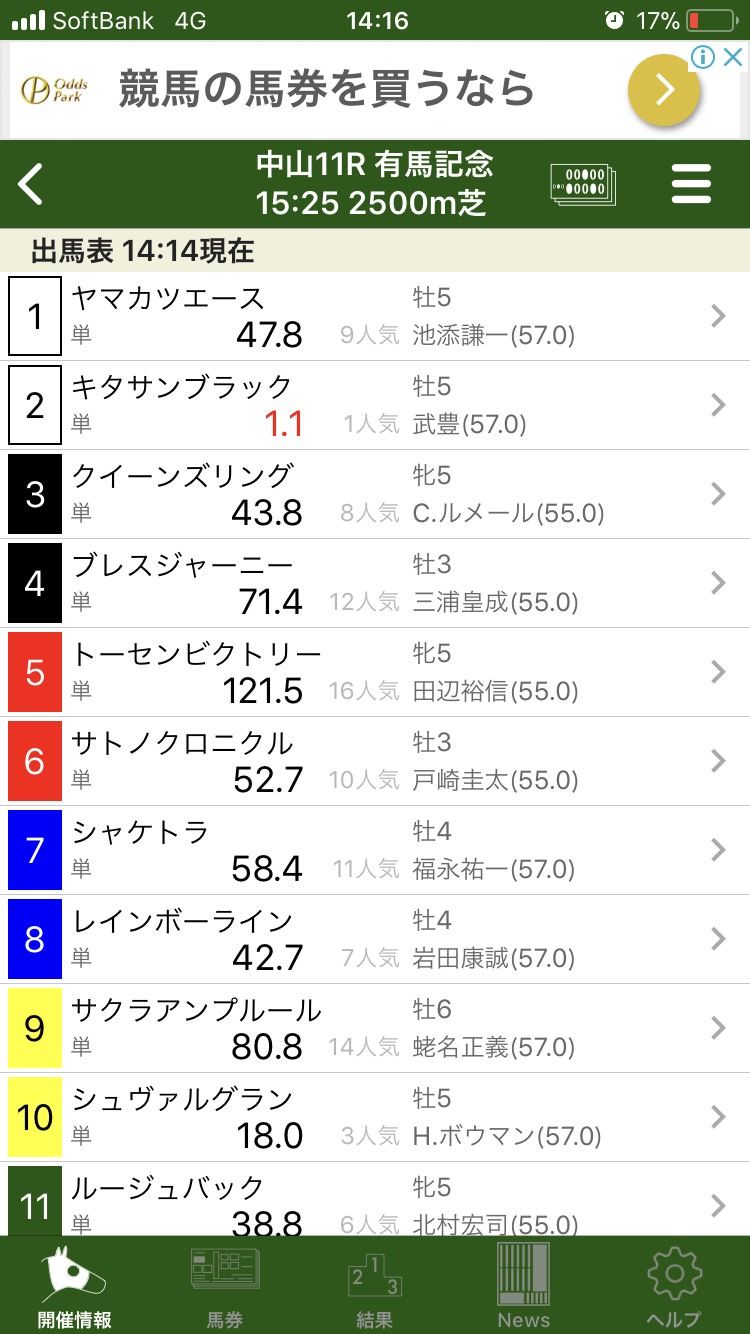The width and height of the screenshot is (750, 1334).
Task: Open the hamburger menu
Action: pos(691,185)
